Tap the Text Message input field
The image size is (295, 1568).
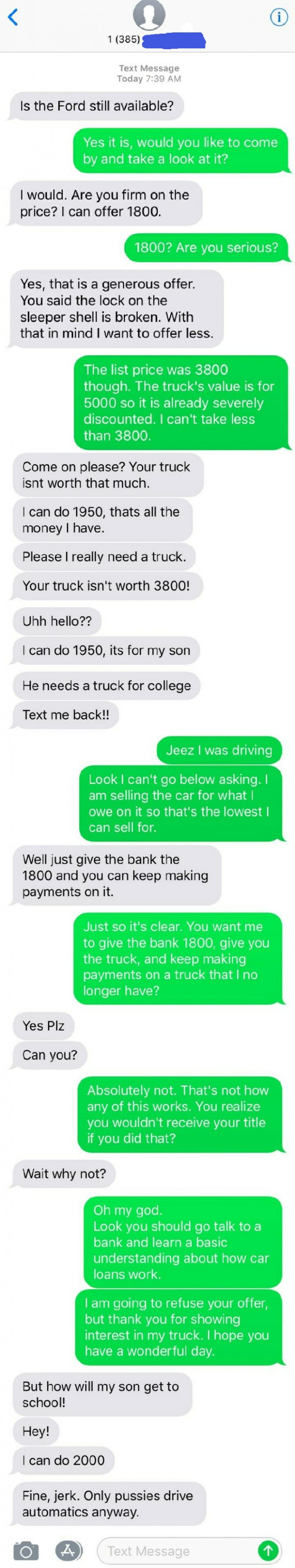pyautogui.click(x=177, y=1550)
